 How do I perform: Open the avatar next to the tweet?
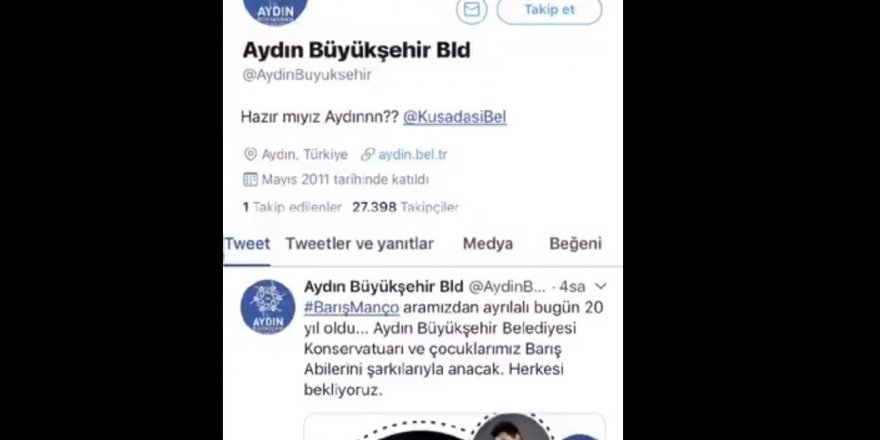click(267, 309)
